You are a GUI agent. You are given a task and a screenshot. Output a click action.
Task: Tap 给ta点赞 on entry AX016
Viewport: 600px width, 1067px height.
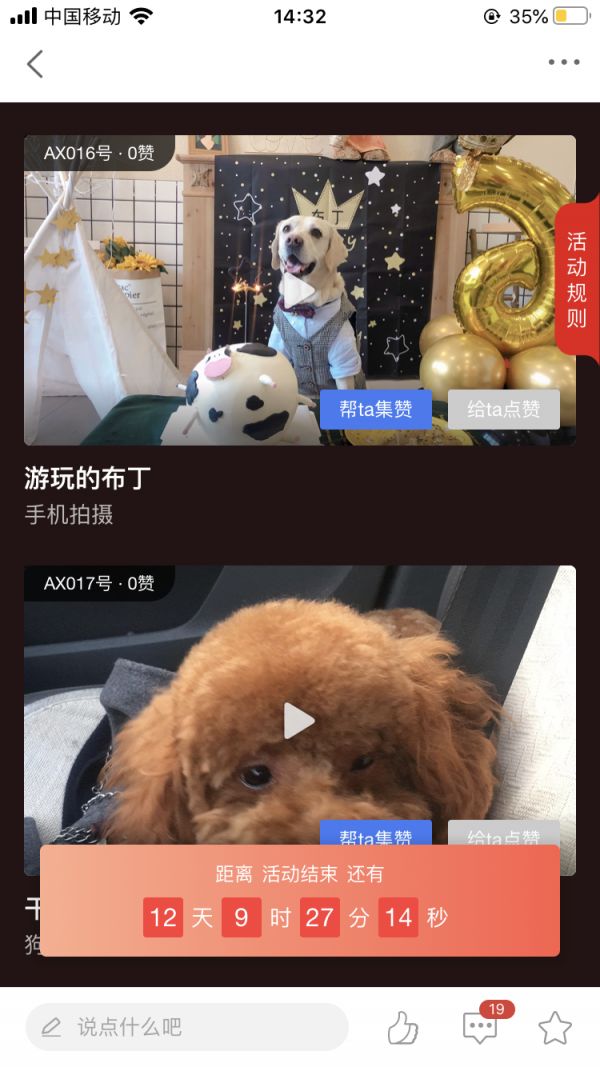click(503, 409)
